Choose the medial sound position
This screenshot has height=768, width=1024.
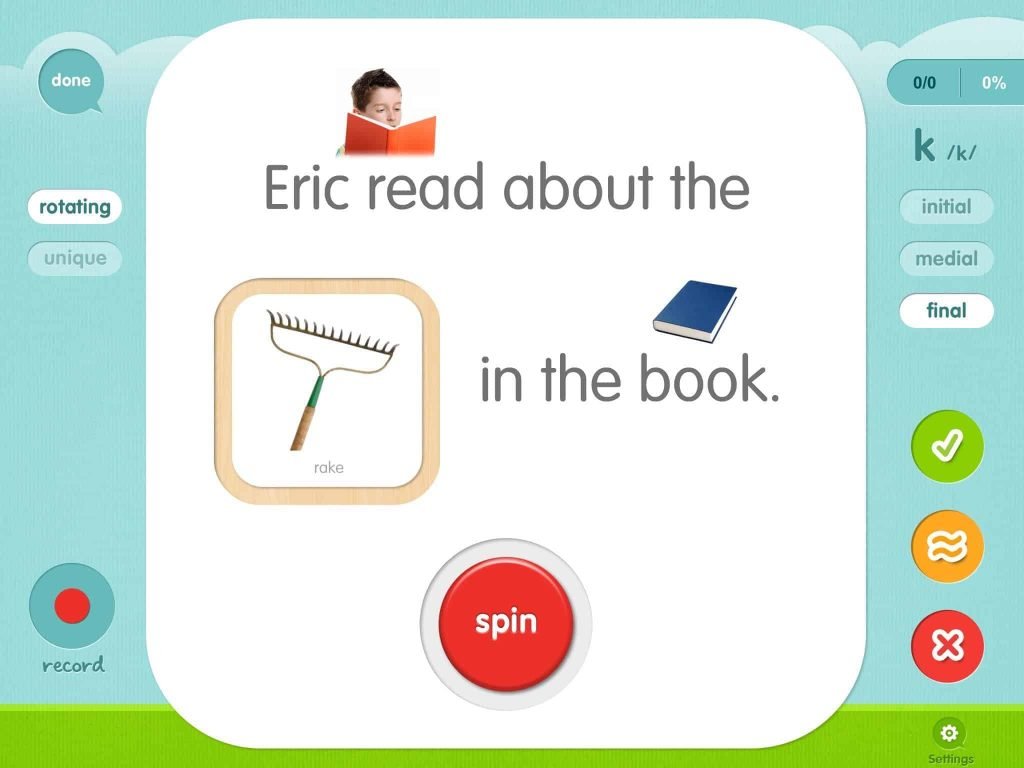(946, 259)
